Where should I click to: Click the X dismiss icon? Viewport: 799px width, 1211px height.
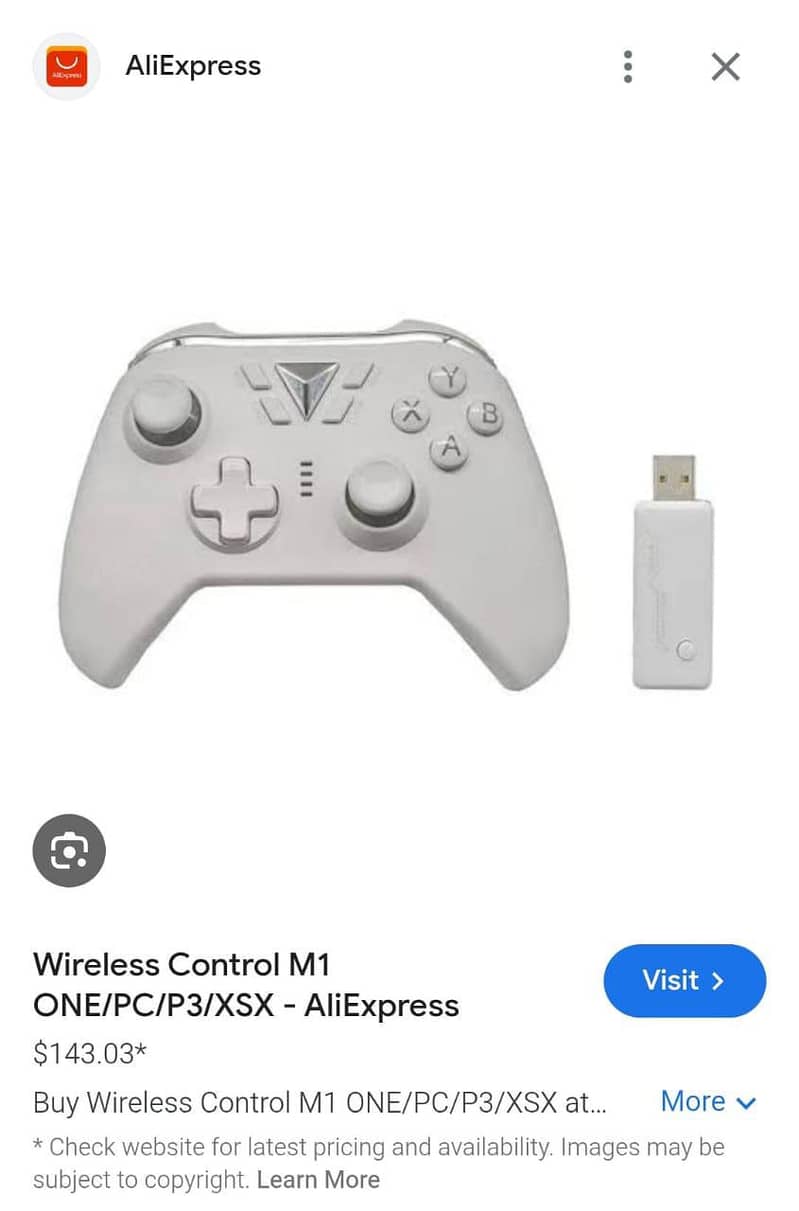[x=724, y=67]
